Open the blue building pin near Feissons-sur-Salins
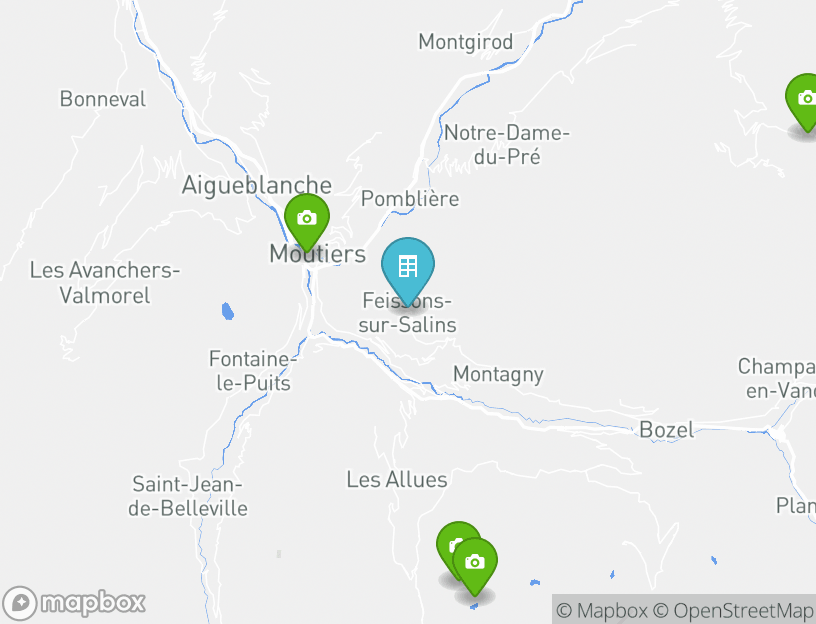Image resolution: width=816 pixels, height=624 pixels. point(407,267)
